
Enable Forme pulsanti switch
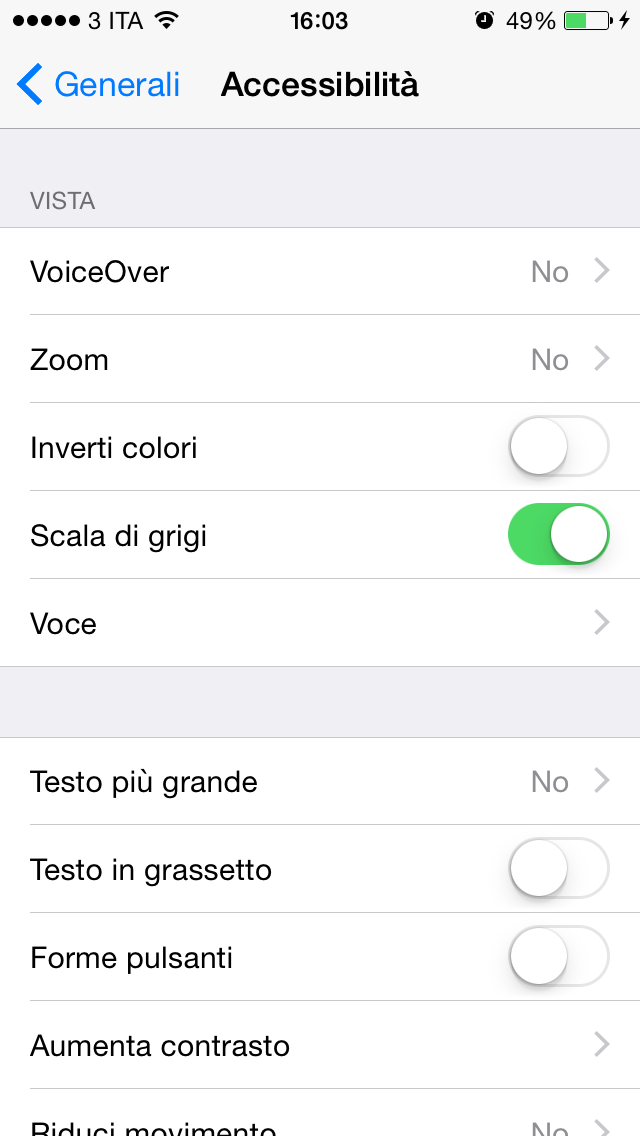coord(558,957)
